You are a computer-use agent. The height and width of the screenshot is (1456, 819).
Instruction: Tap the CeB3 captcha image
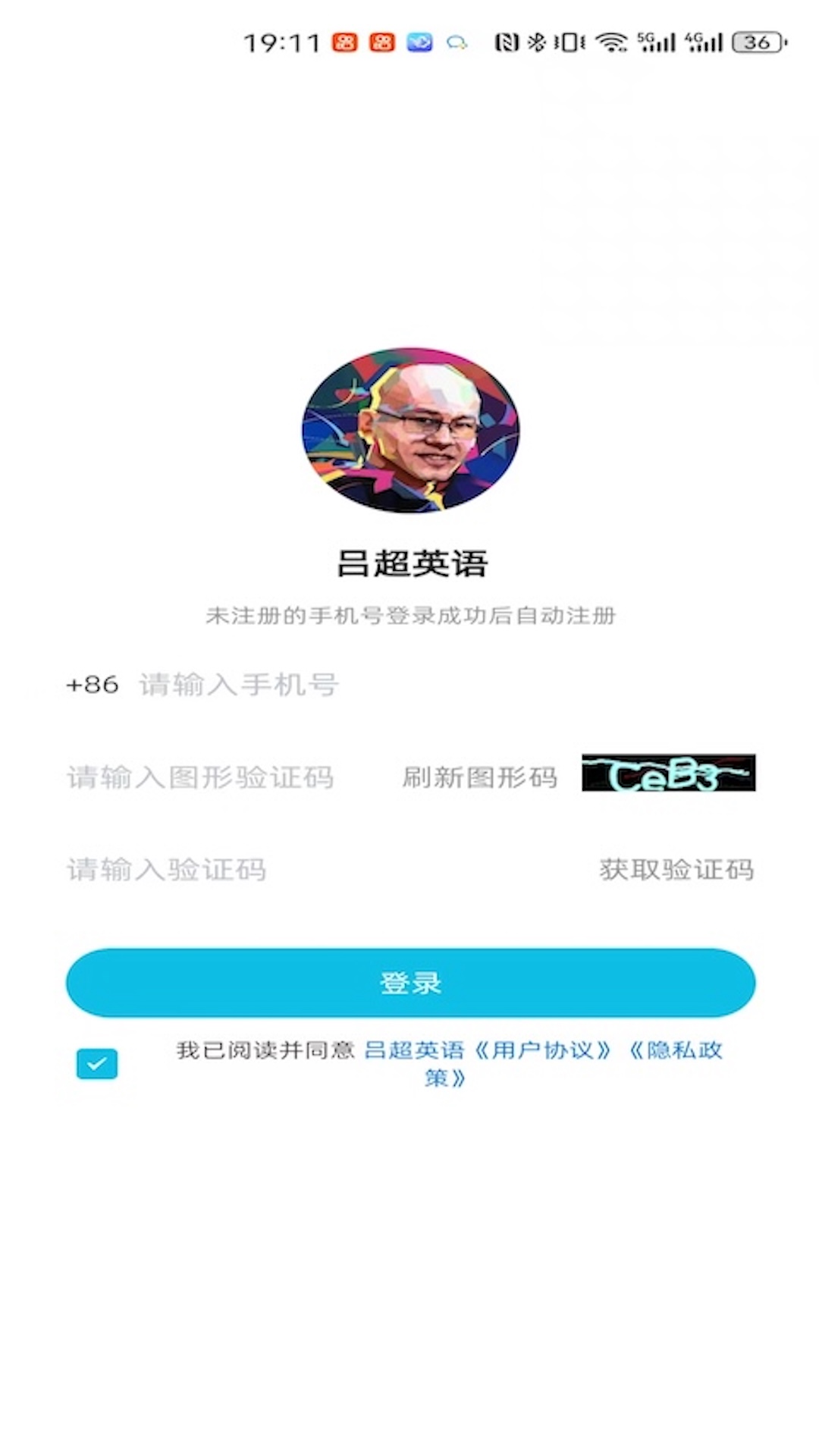[667, 772]
